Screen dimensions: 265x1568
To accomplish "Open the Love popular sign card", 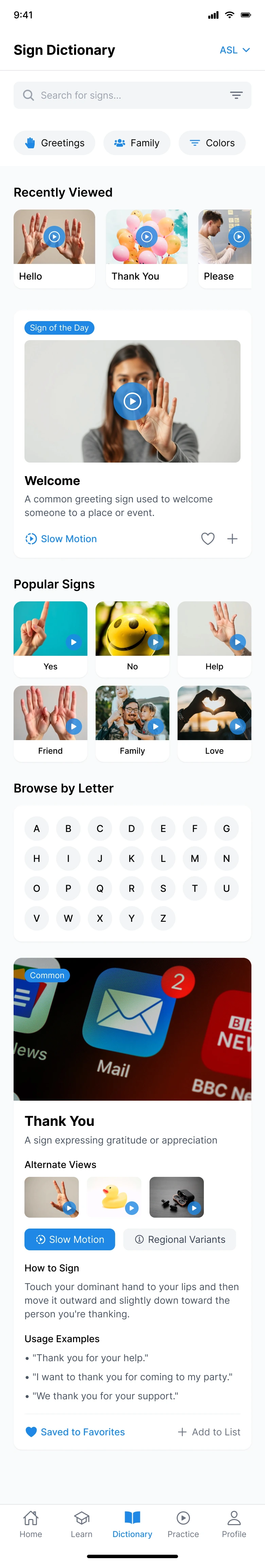I will [214, 723].
